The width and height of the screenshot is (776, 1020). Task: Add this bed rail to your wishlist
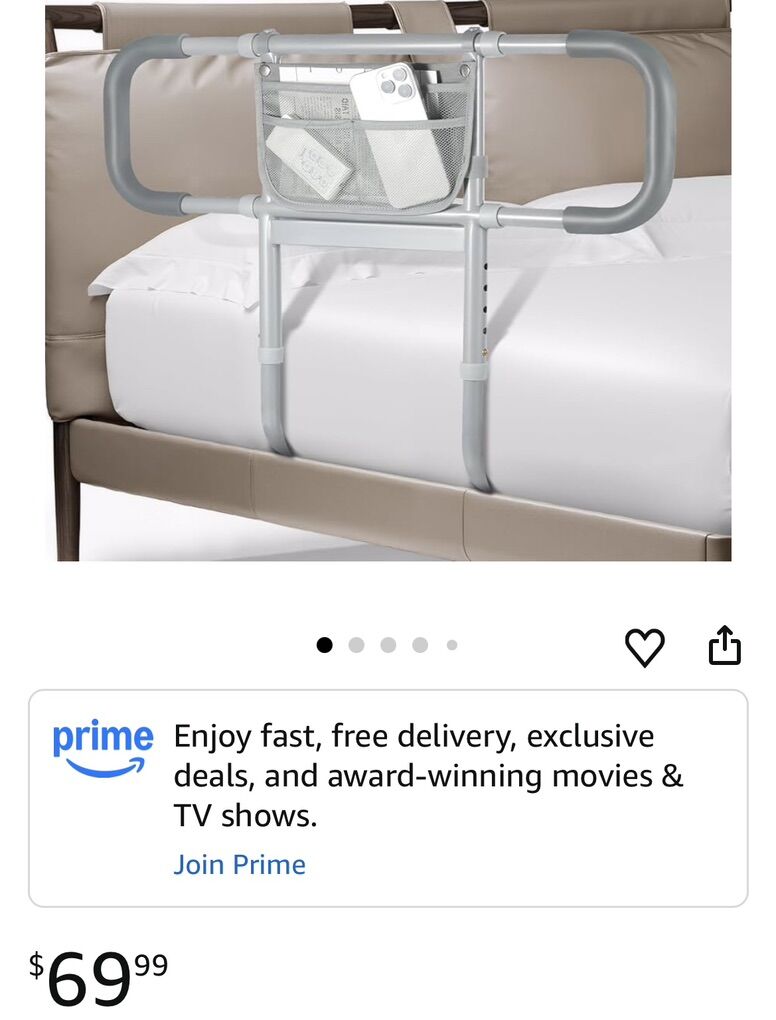coord(644,648)
